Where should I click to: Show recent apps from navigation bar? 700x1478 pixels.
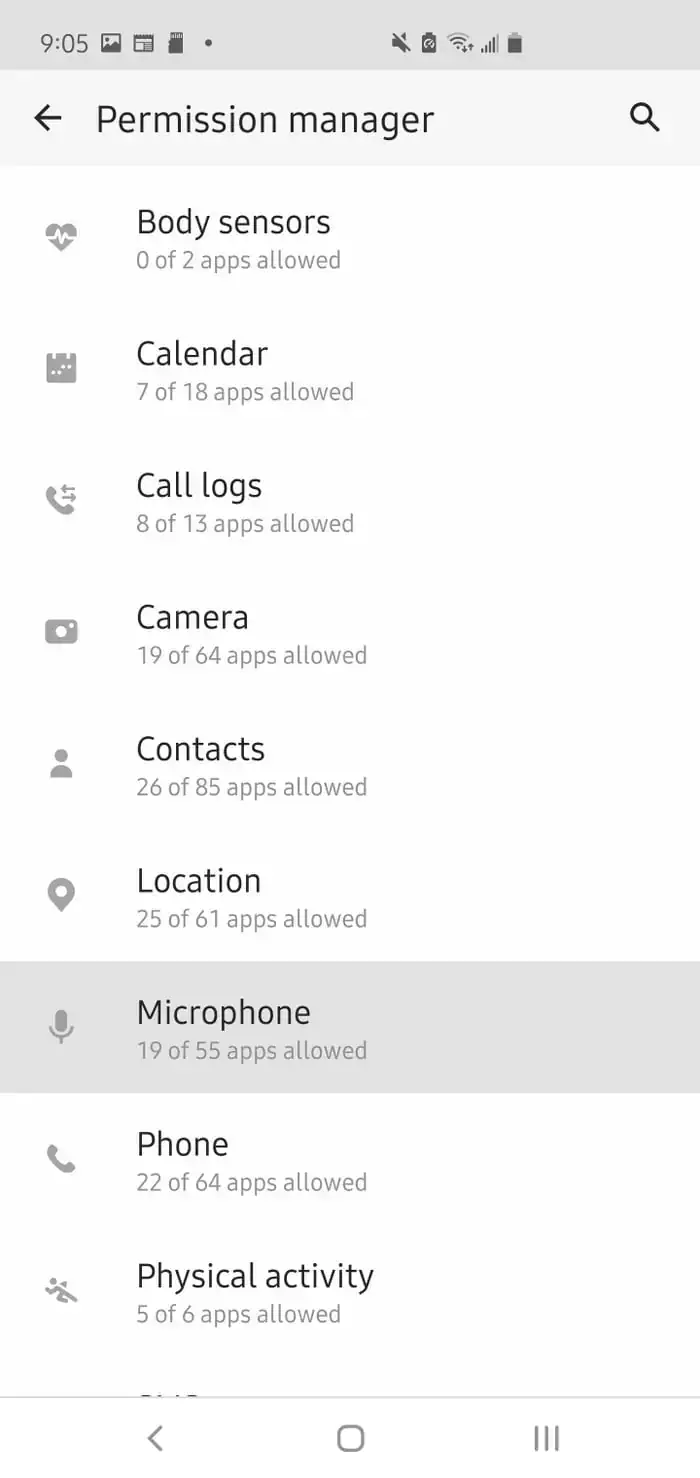click(x=546, y=1438)
